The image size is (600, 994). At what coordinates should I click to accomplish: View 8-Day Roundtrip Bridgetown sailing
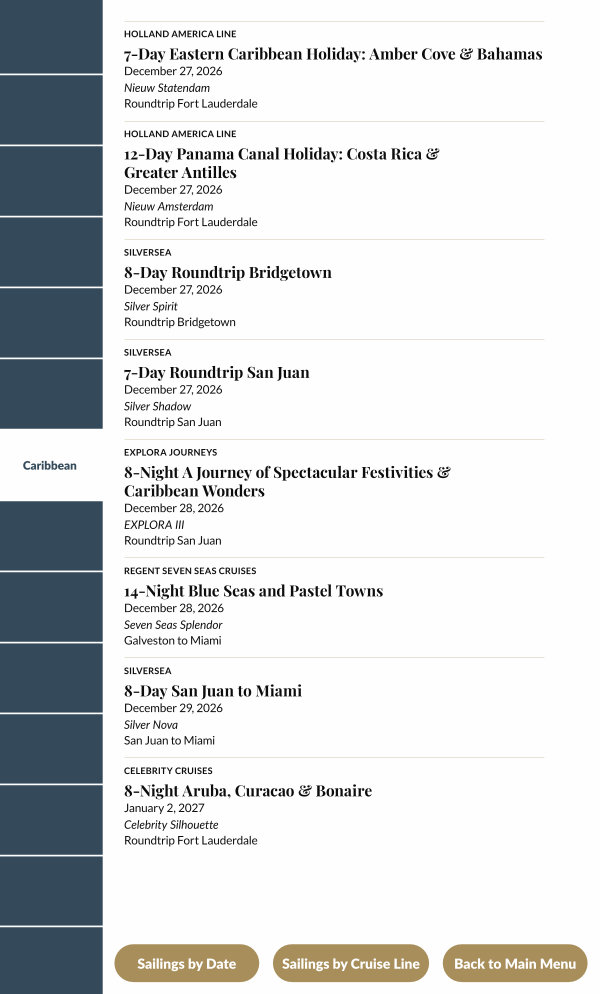(228, 272)
